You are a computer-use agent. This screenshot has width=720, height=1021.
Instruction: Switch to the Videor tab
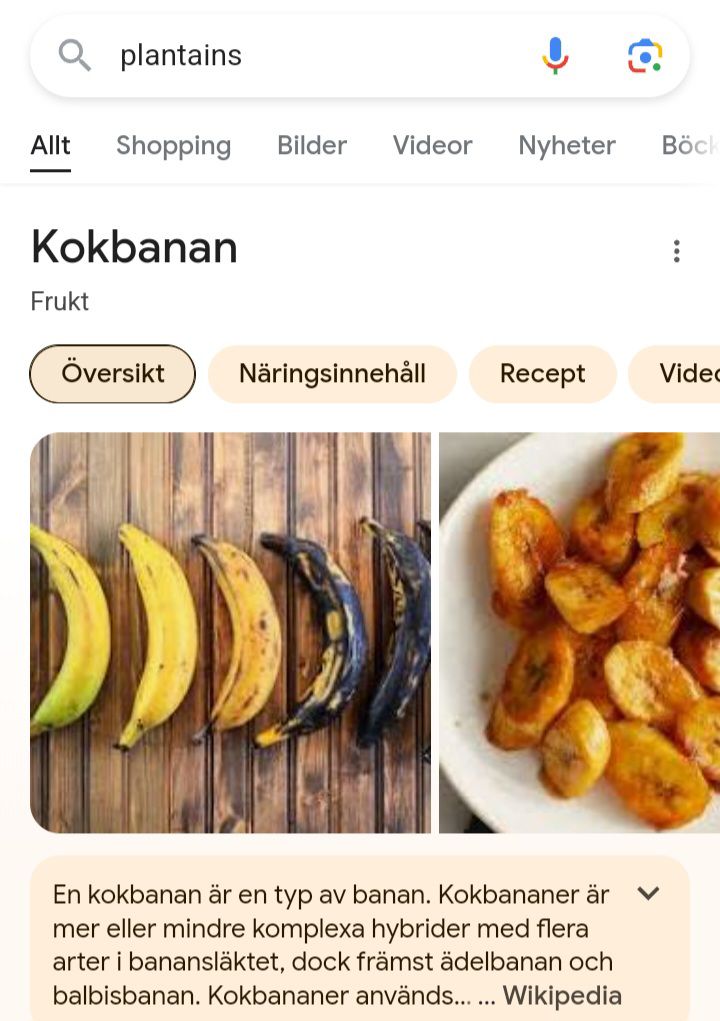pyautogui.click(x=432, y=146)
